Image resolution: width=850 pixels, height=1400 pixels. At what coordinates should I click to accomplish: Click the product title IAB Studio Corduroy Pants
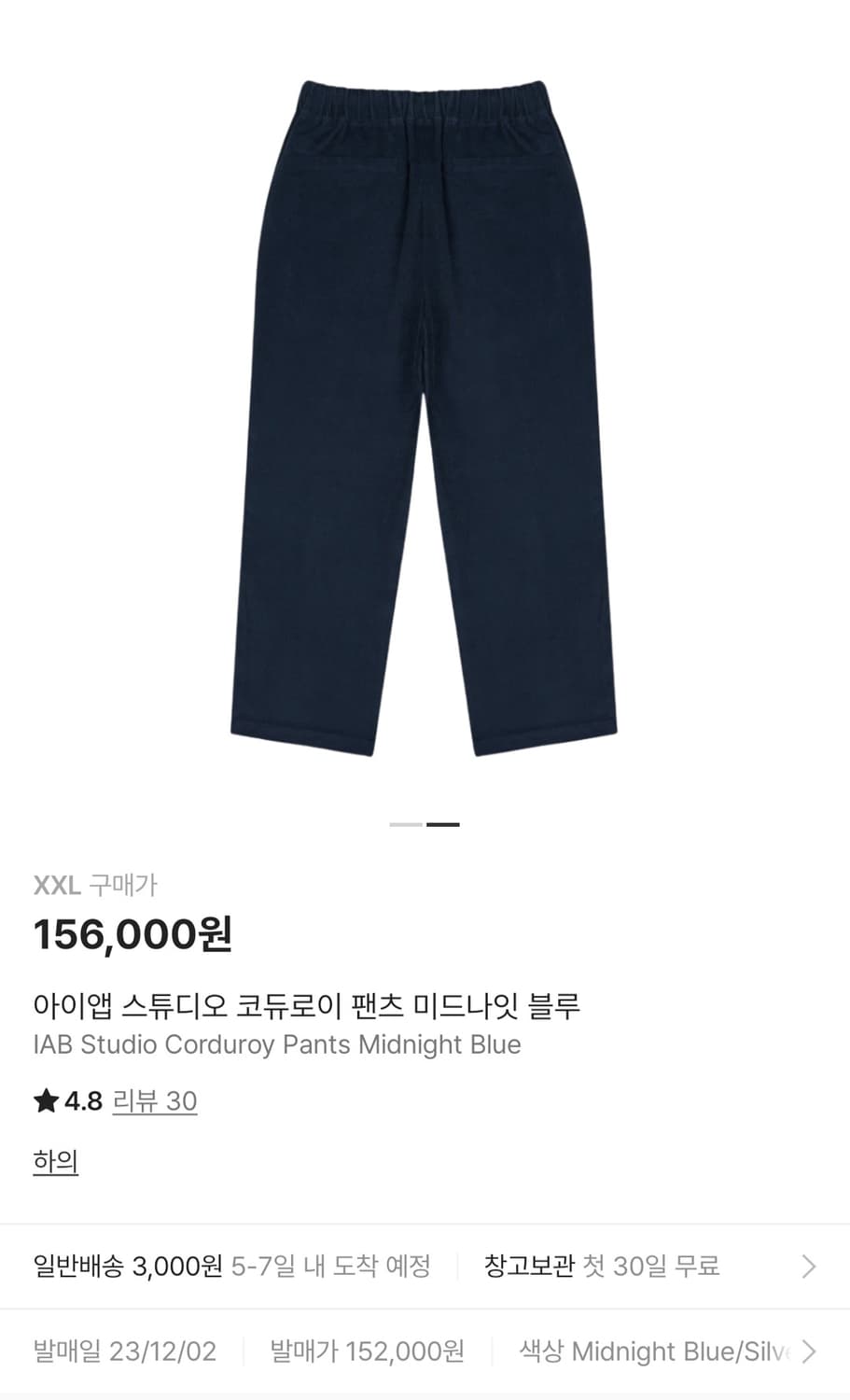(277, 1044)
